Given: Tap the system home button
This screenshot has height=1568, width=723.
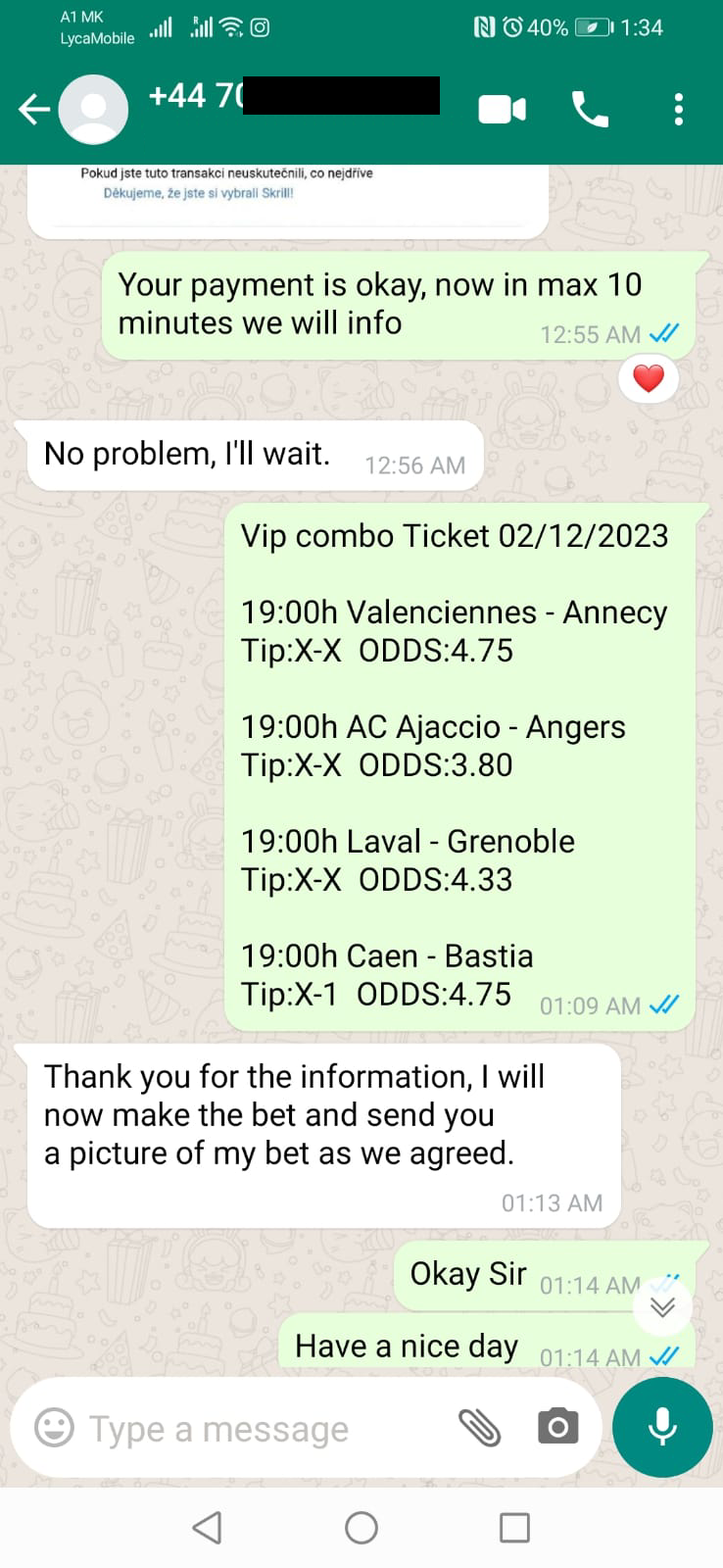Looking at the screenshot, I should (361, 1527).
